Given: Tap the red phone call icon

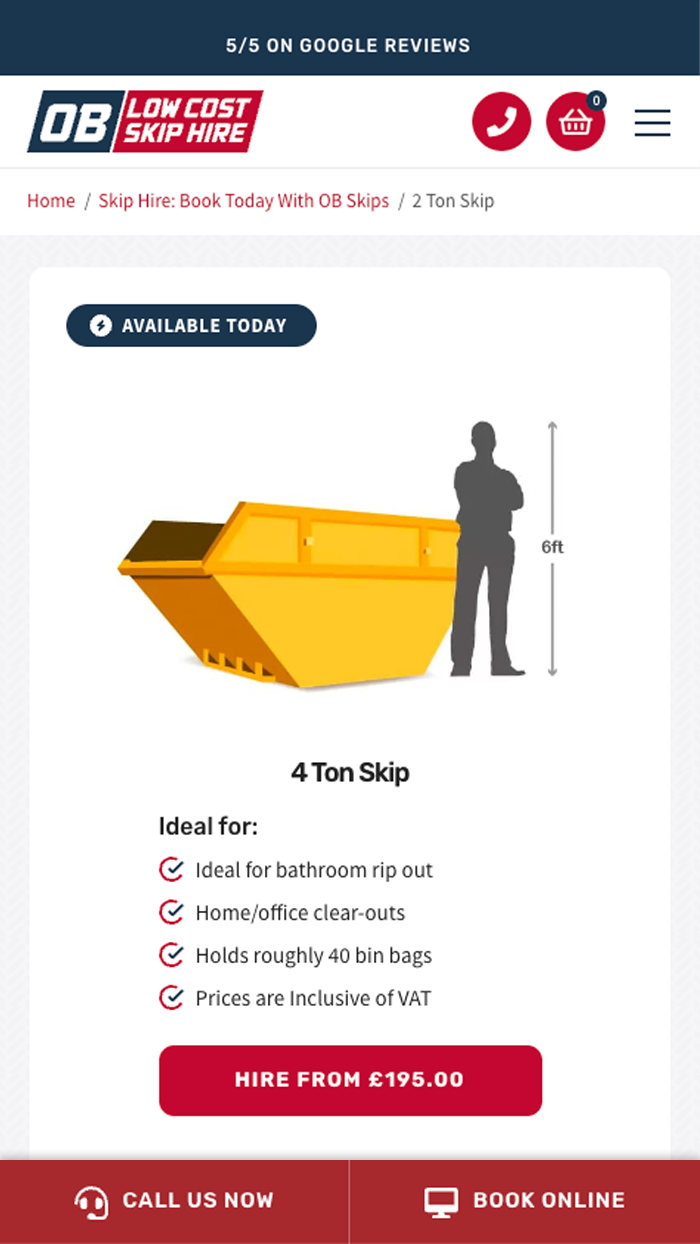Looking at the screenshot, I should coord(501,122).
